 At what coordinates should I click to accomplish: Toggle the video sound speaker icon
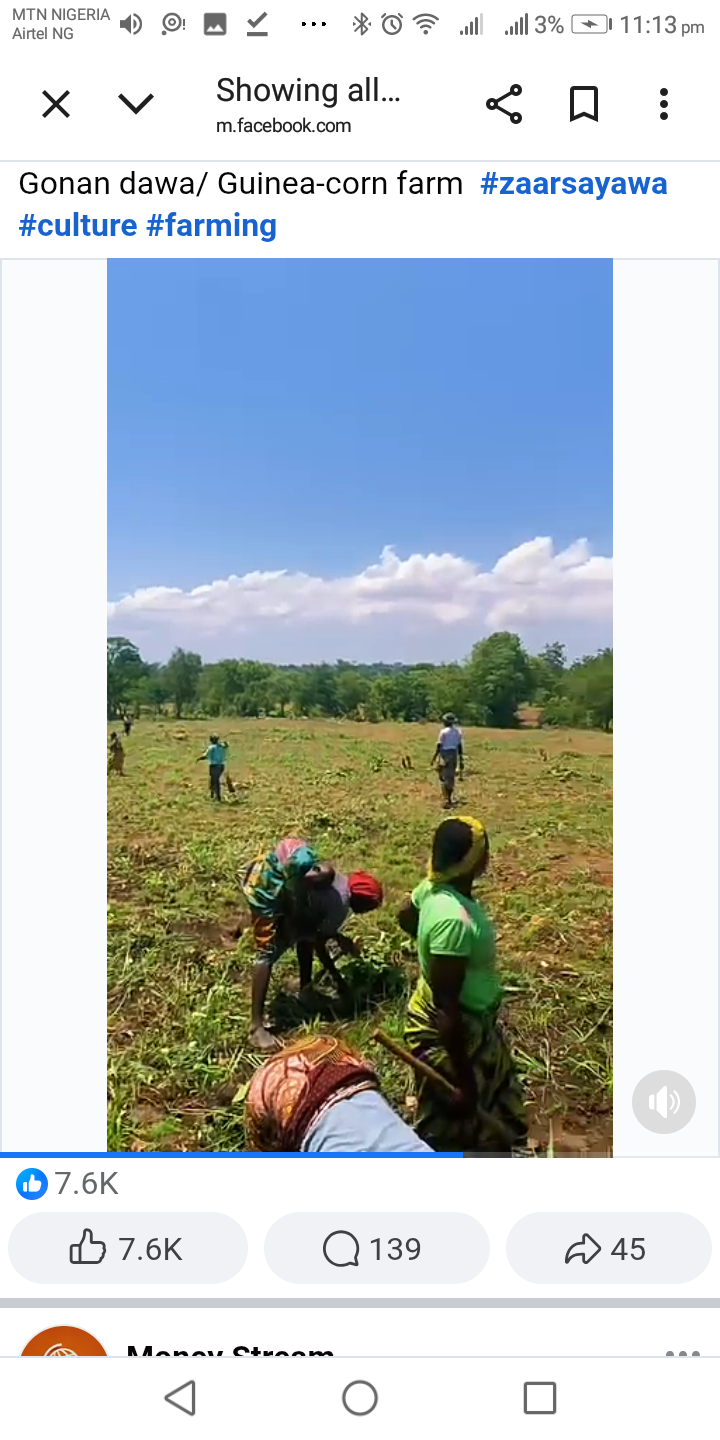(x=663, y=1102)
